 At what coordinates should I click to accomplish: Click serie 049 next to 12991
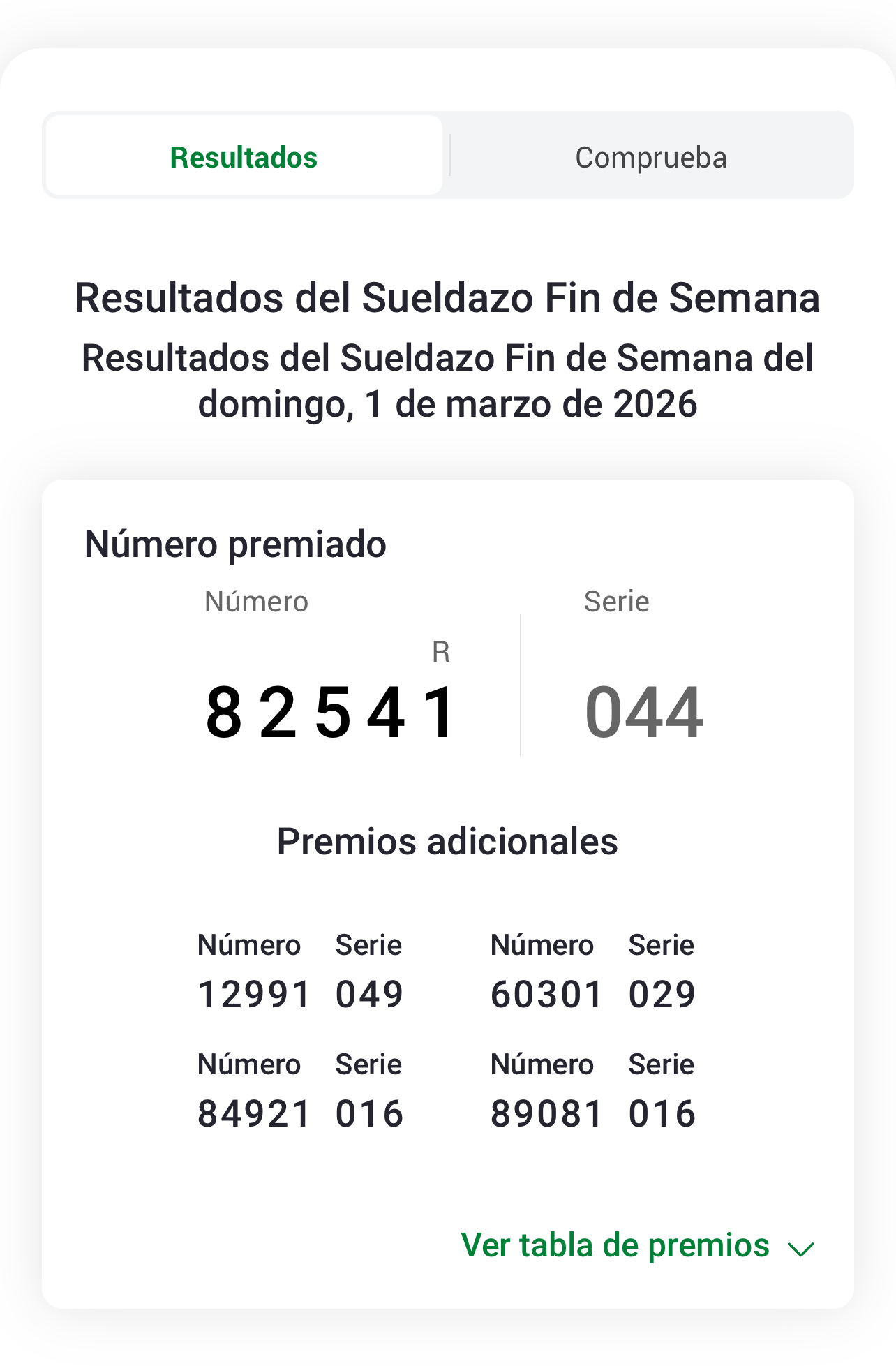[369, 993]
